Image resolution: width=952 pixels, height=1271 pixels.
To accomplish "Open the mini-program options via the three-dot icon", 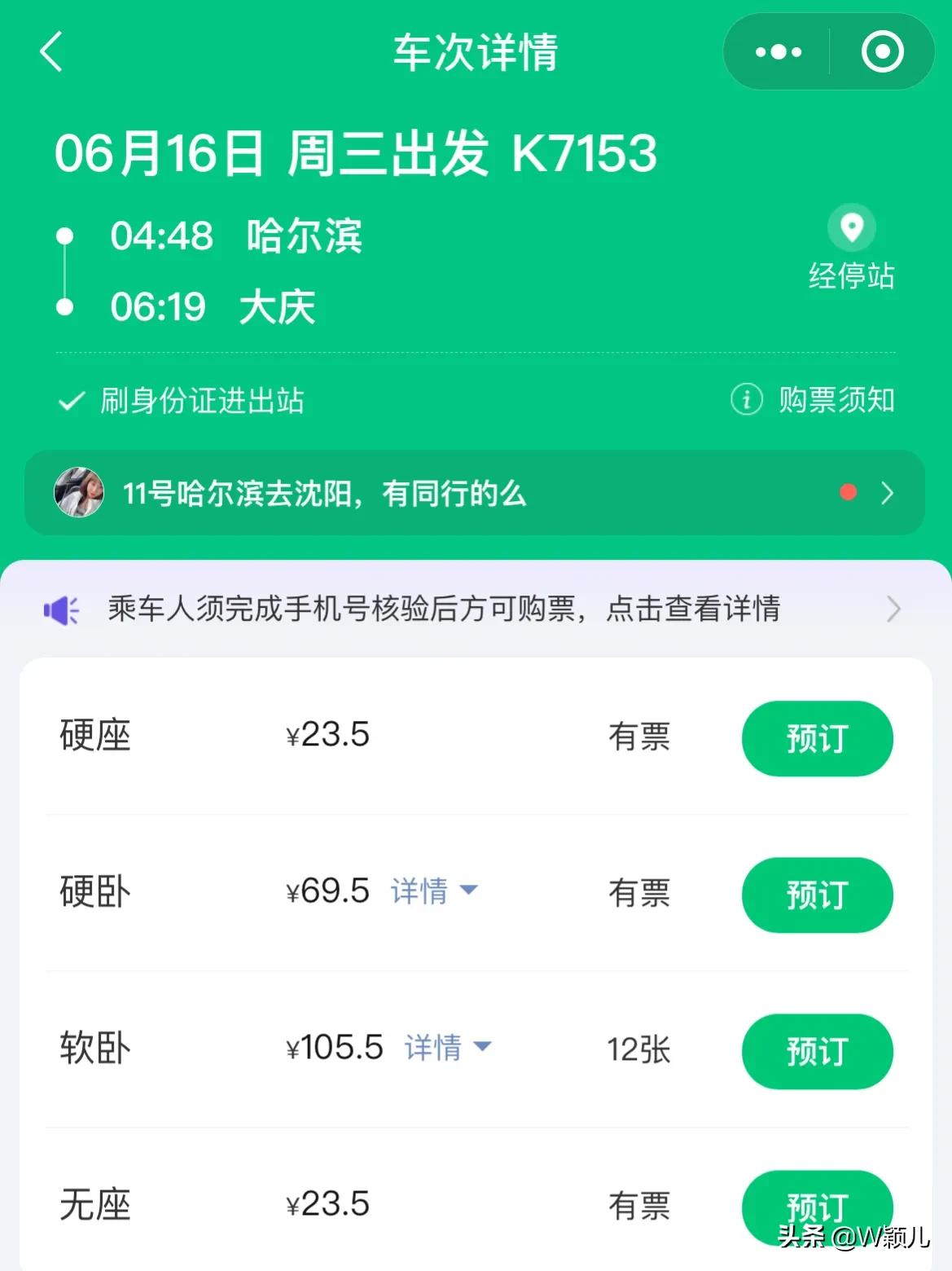I will [x=777, y=51].
